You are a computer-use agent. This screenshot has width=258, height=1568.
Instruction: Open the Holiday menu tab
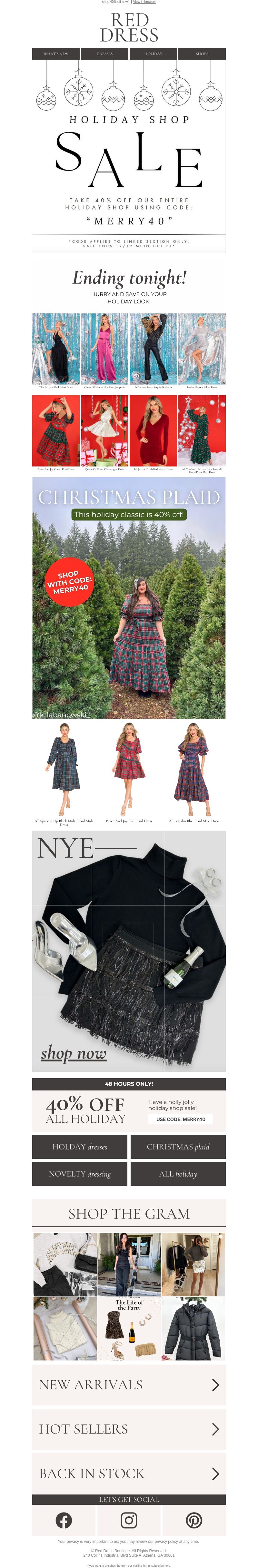[153, 54]
